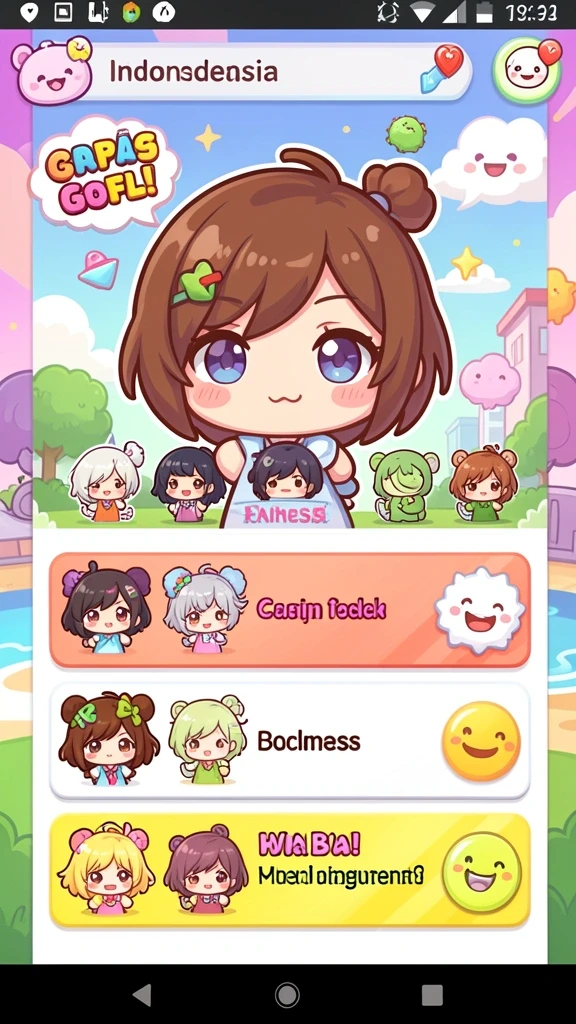Open the Indonsdensia field at the top
The image size is (576, 1024).
click(274, 72)
